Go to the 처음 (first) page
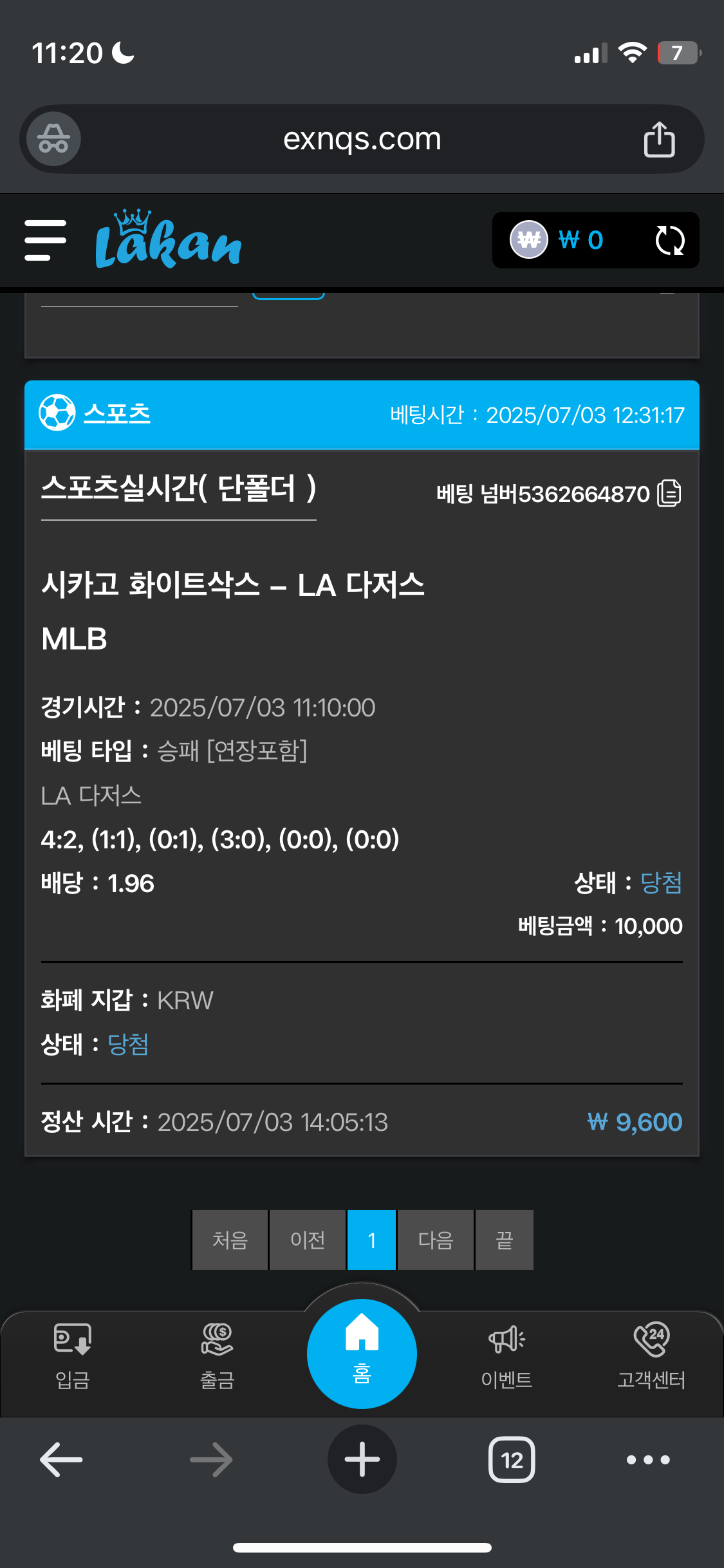Viewport: 724px width, 1568px height. click(230, 1240)
